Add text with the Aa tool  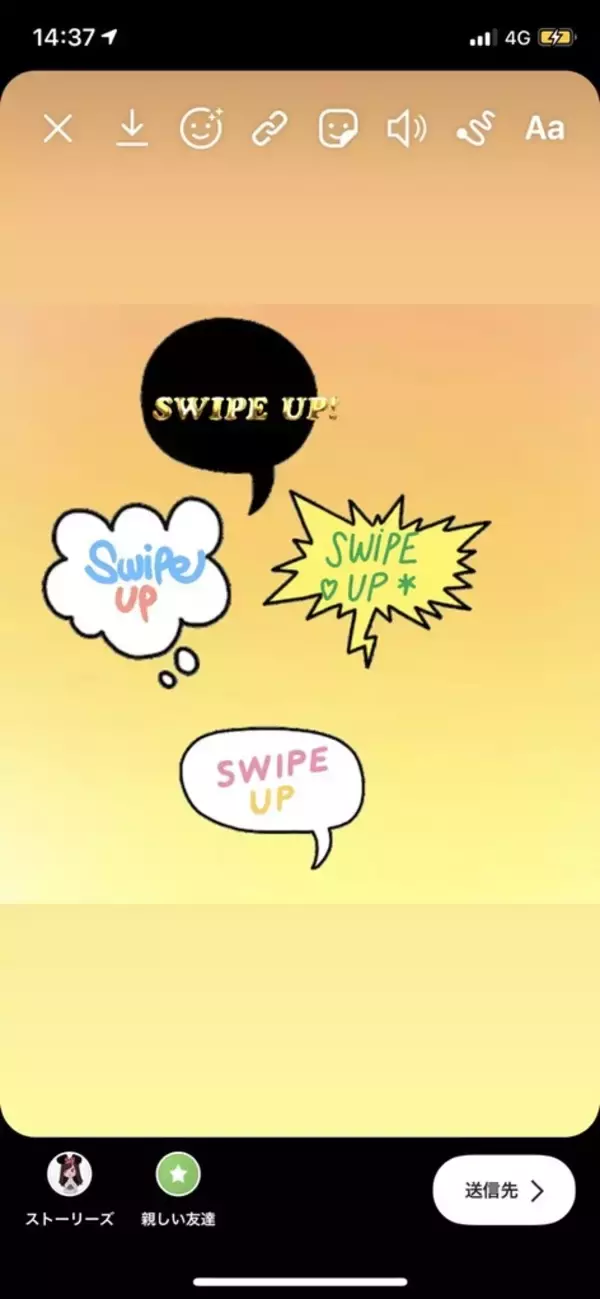pyautogui.click(x=545, y=129)
